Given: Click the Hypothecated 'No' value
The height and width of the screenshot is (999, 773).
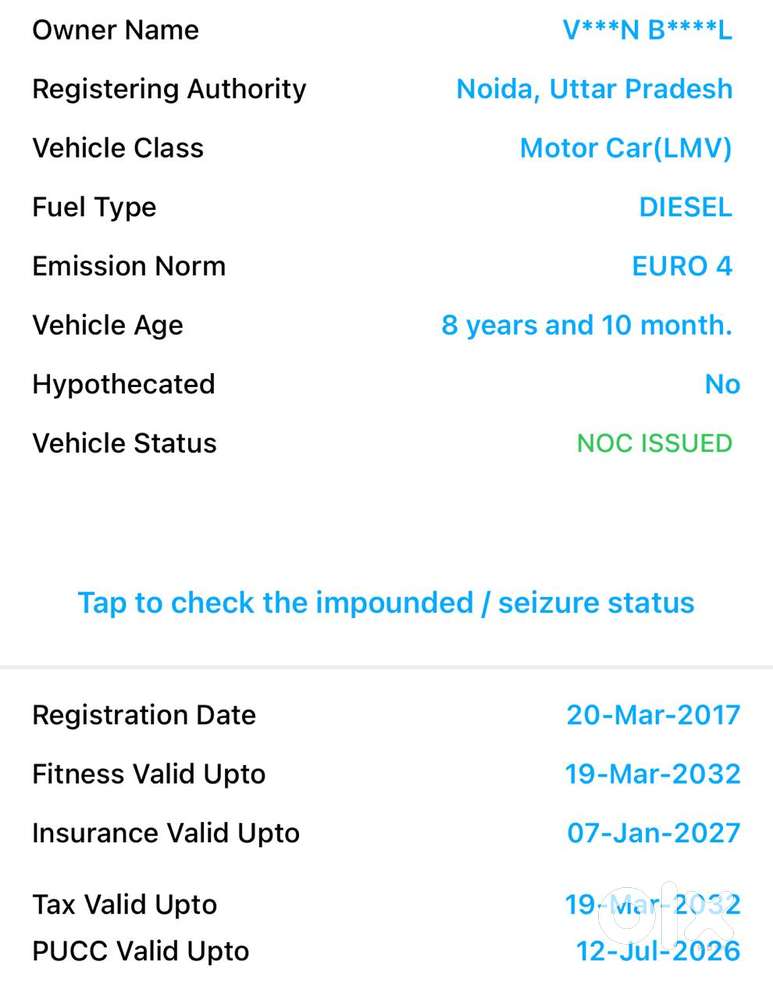Looking at the screenshot, I should [x=722, y=384].
